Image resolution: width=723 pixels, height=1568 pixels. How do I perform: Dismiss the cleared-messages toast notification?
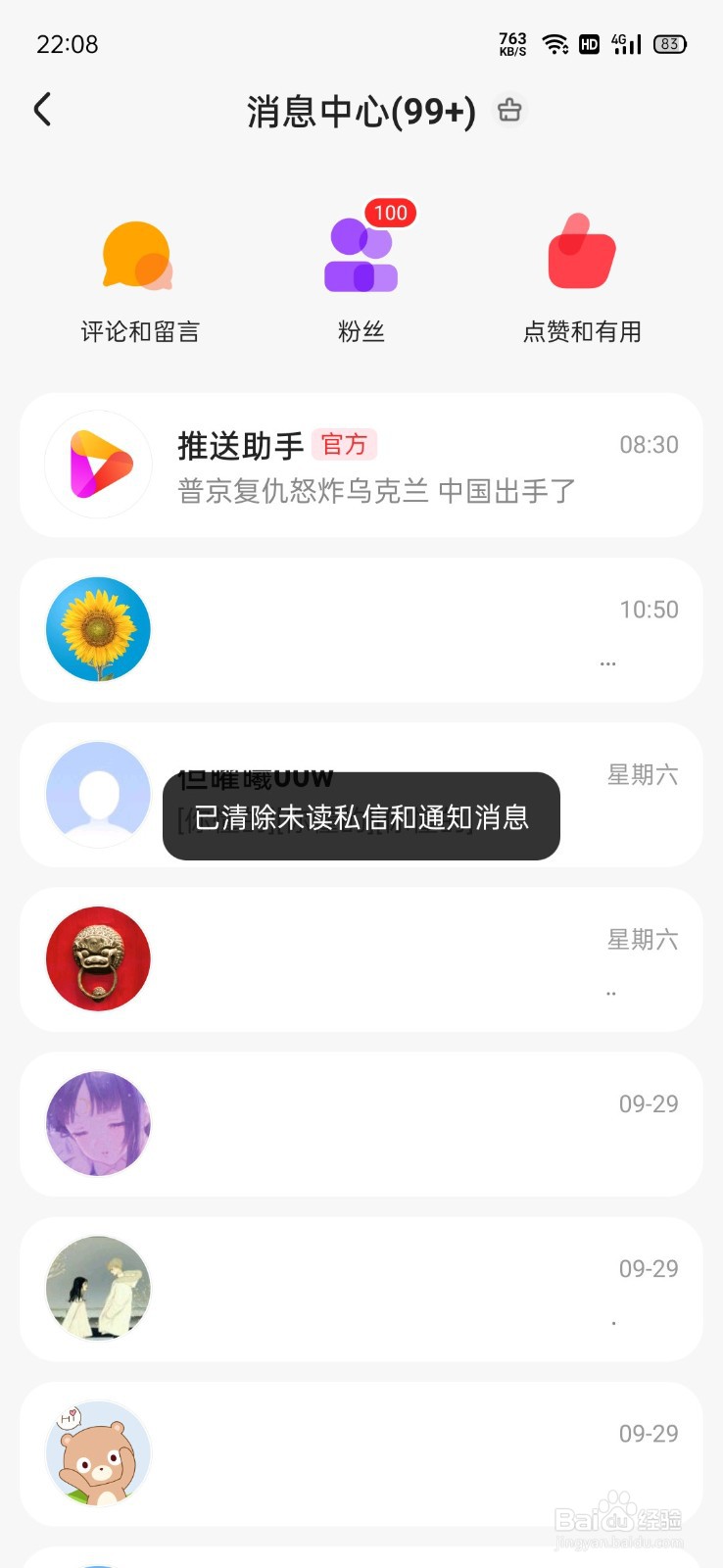(x=361, y=816)
